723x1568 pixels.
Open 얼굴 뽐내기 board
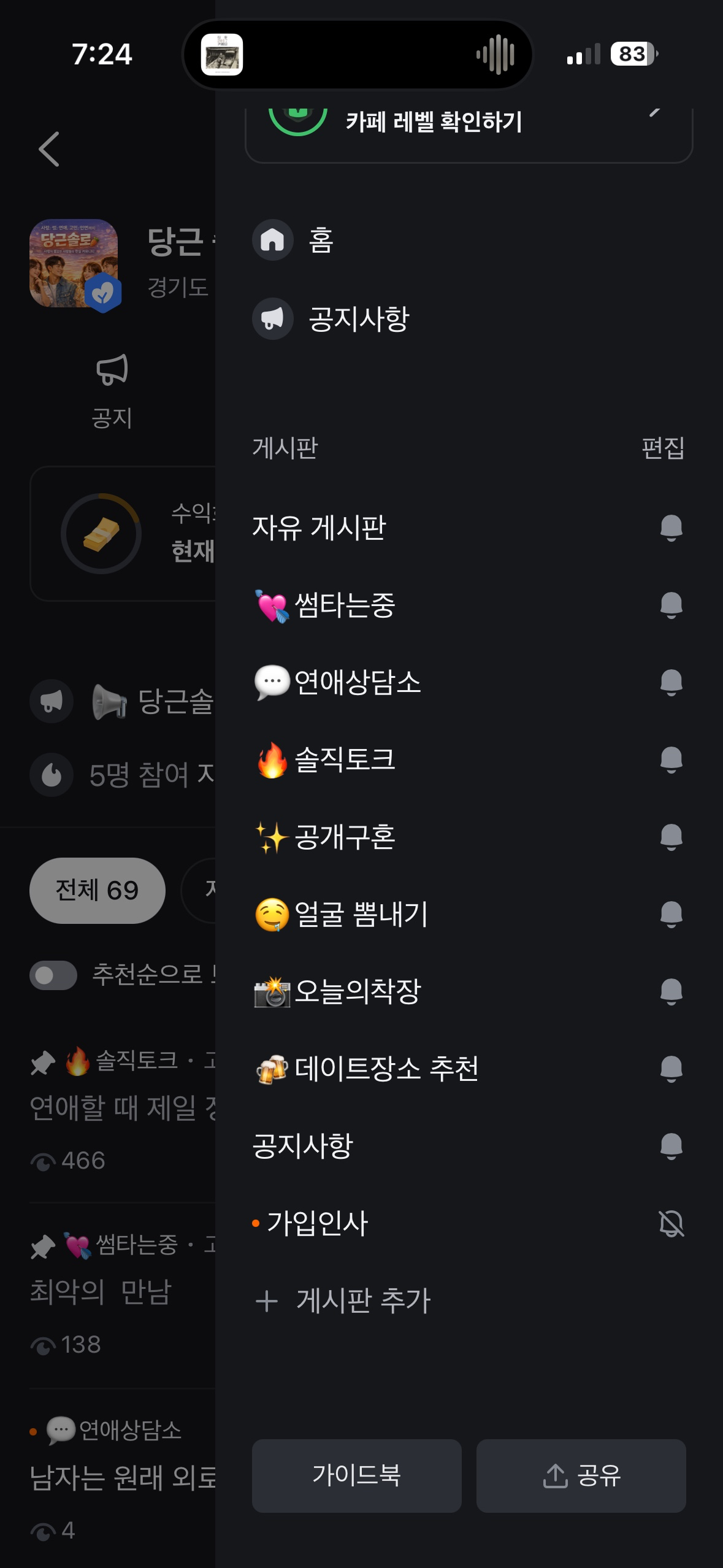361,914
